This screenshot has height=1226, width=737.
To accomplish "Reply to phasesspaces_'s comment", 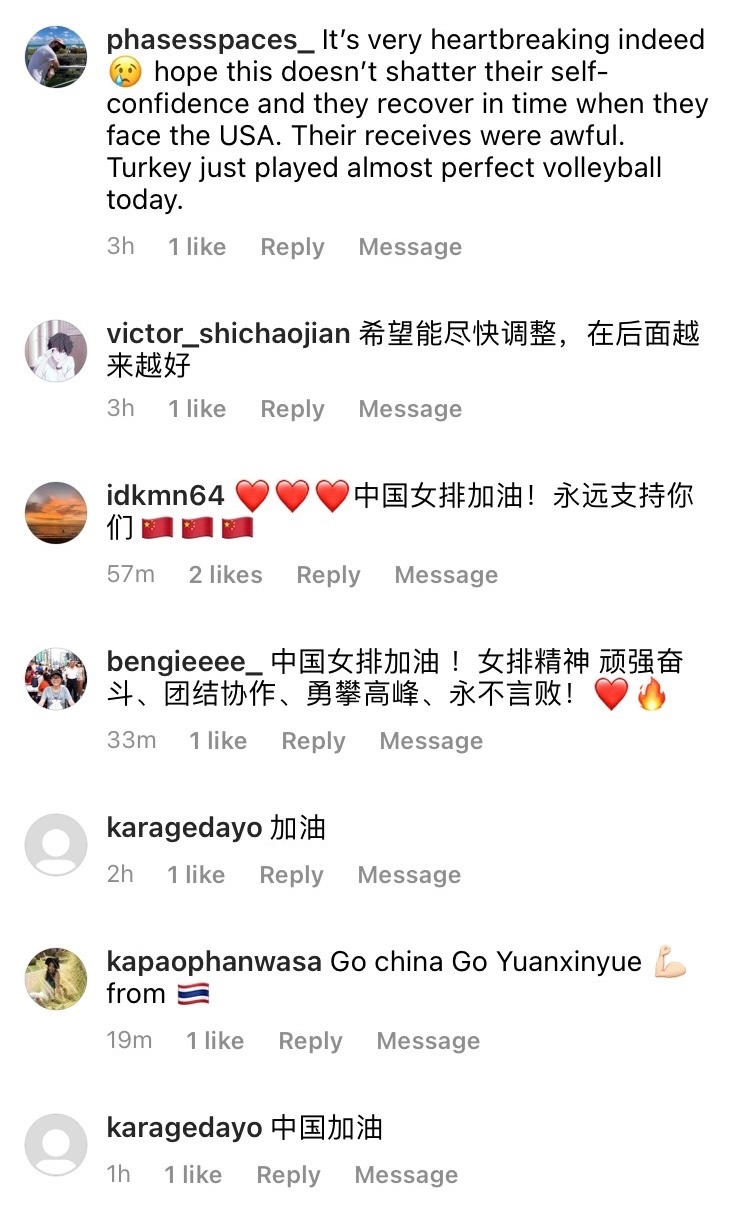I will (x=291, y=246).
